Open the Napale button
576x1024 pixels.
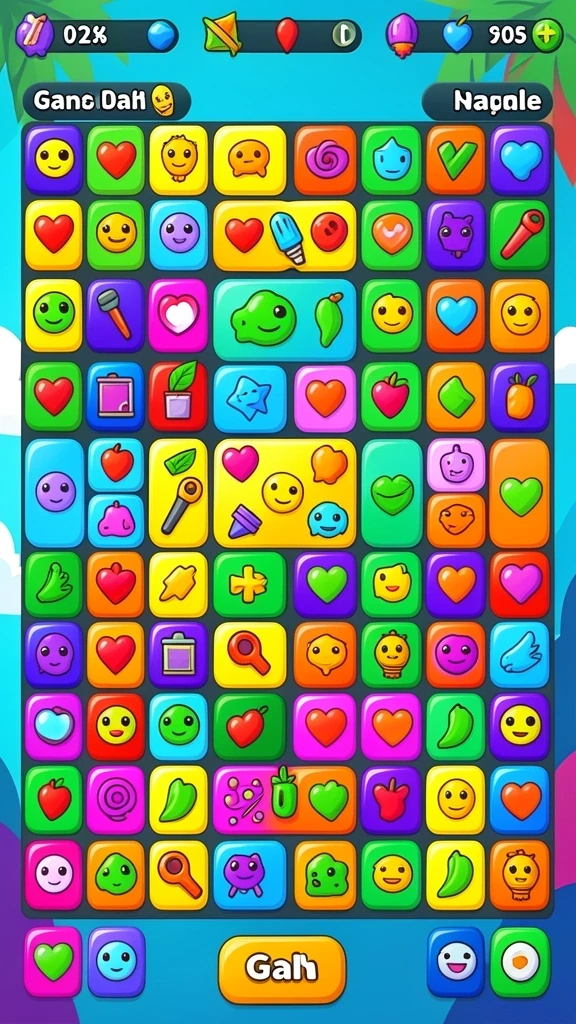487,101
